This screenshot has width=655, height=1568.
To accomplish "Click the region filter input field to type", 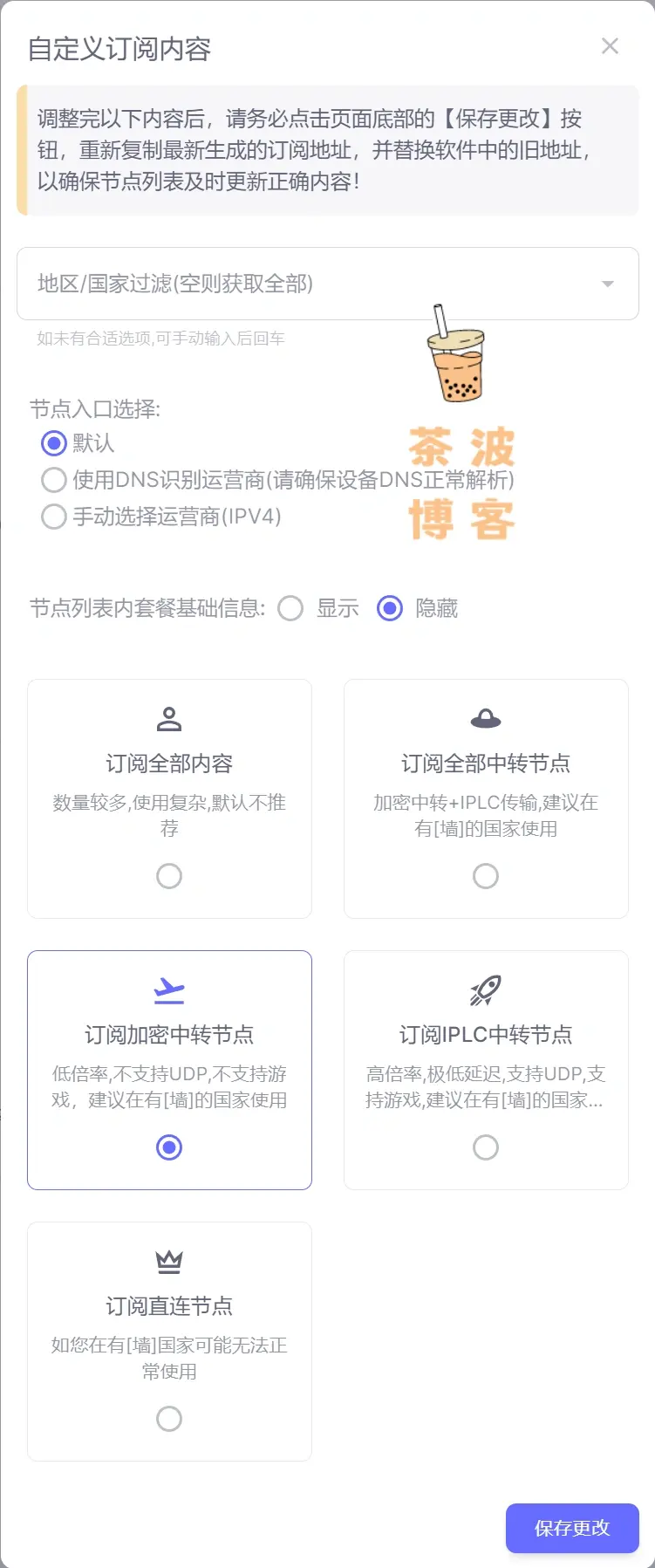I will tap(262, 284).
